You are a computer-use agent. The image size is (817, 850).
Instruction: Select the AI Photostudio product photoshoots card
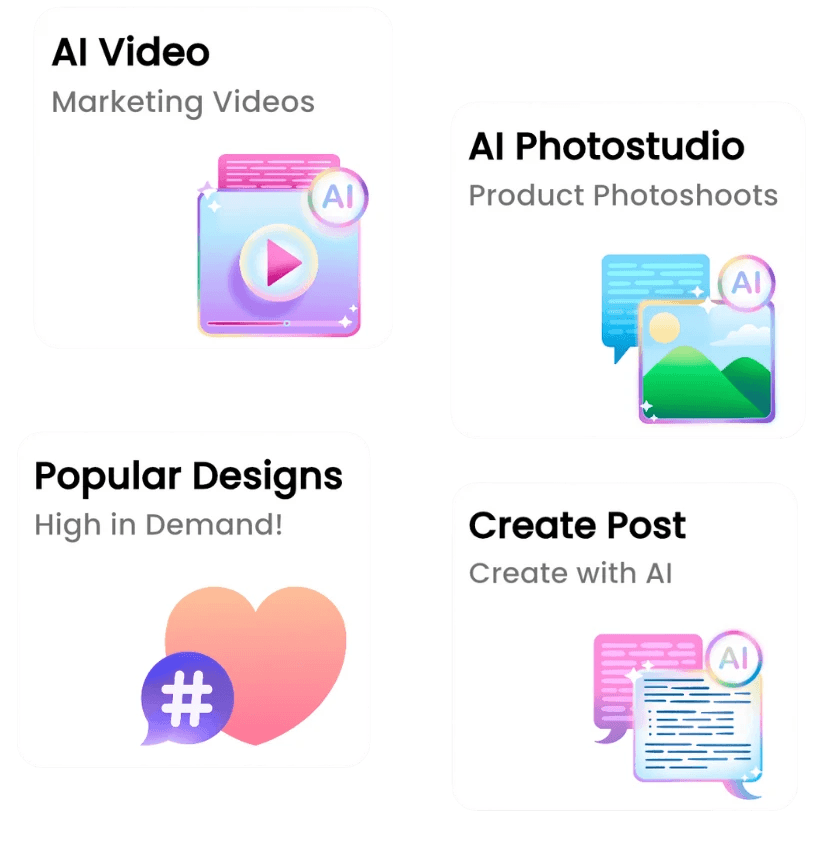click(628, 270)
